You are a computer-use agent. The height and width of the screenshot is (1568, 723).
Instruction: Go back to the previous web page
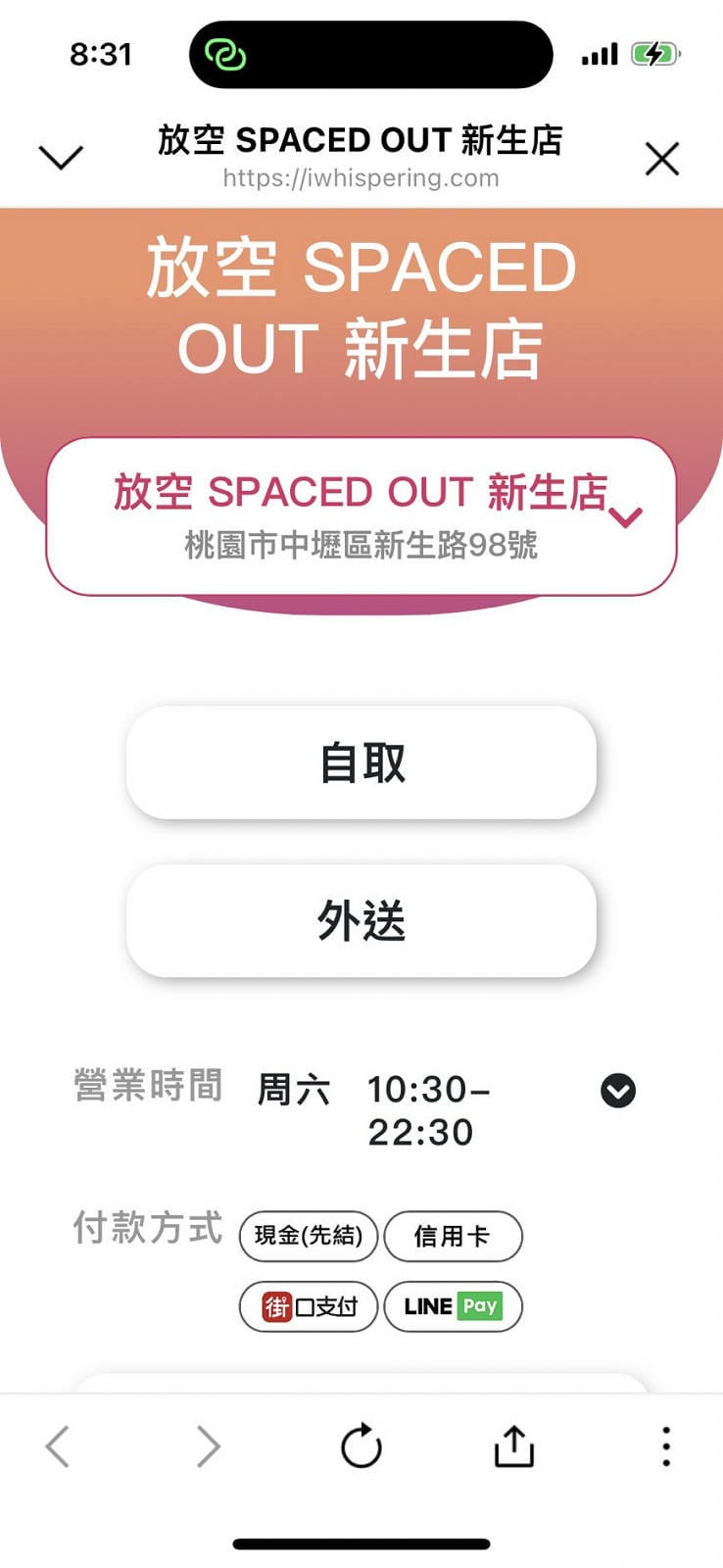59,1446
